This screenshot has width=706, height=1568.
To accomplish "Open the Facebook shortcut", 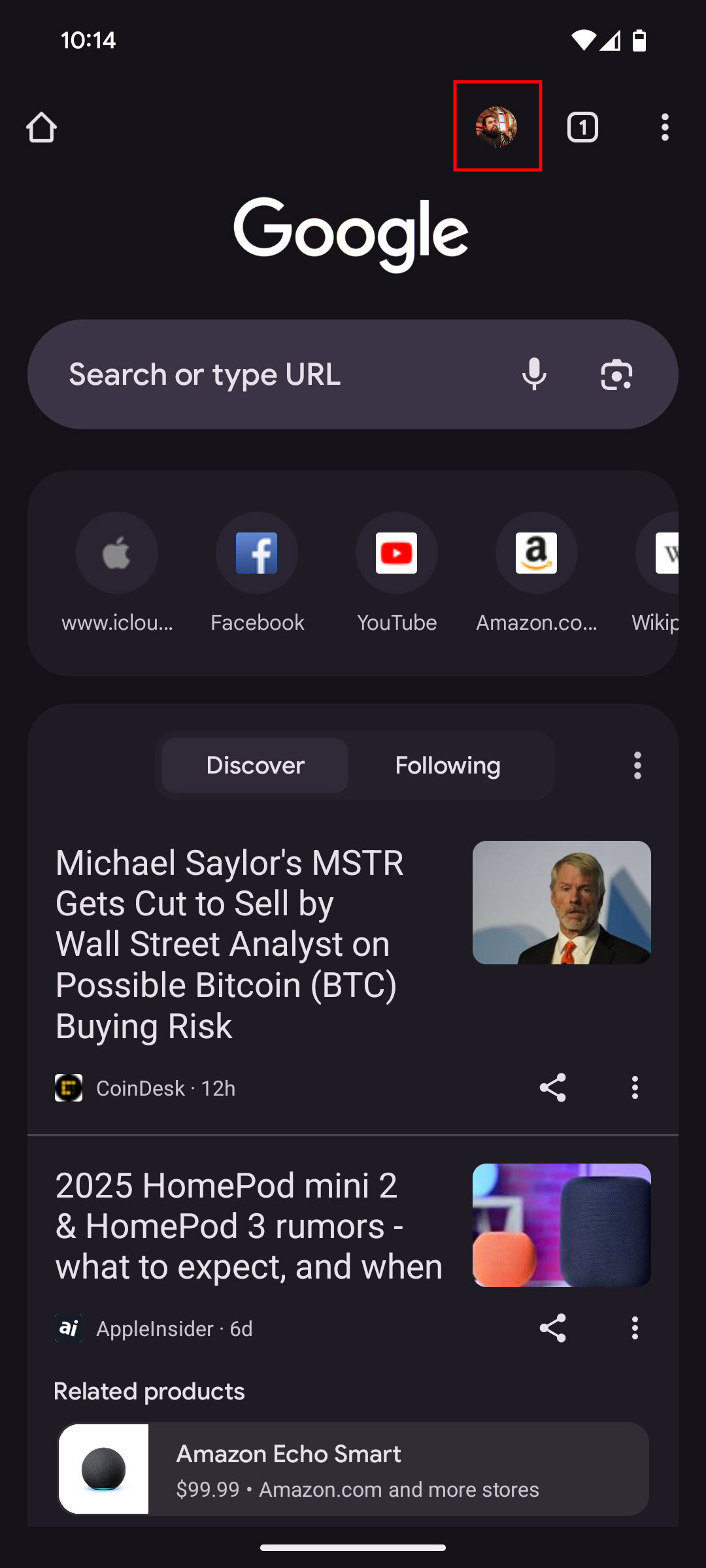I will coord(257,553).
